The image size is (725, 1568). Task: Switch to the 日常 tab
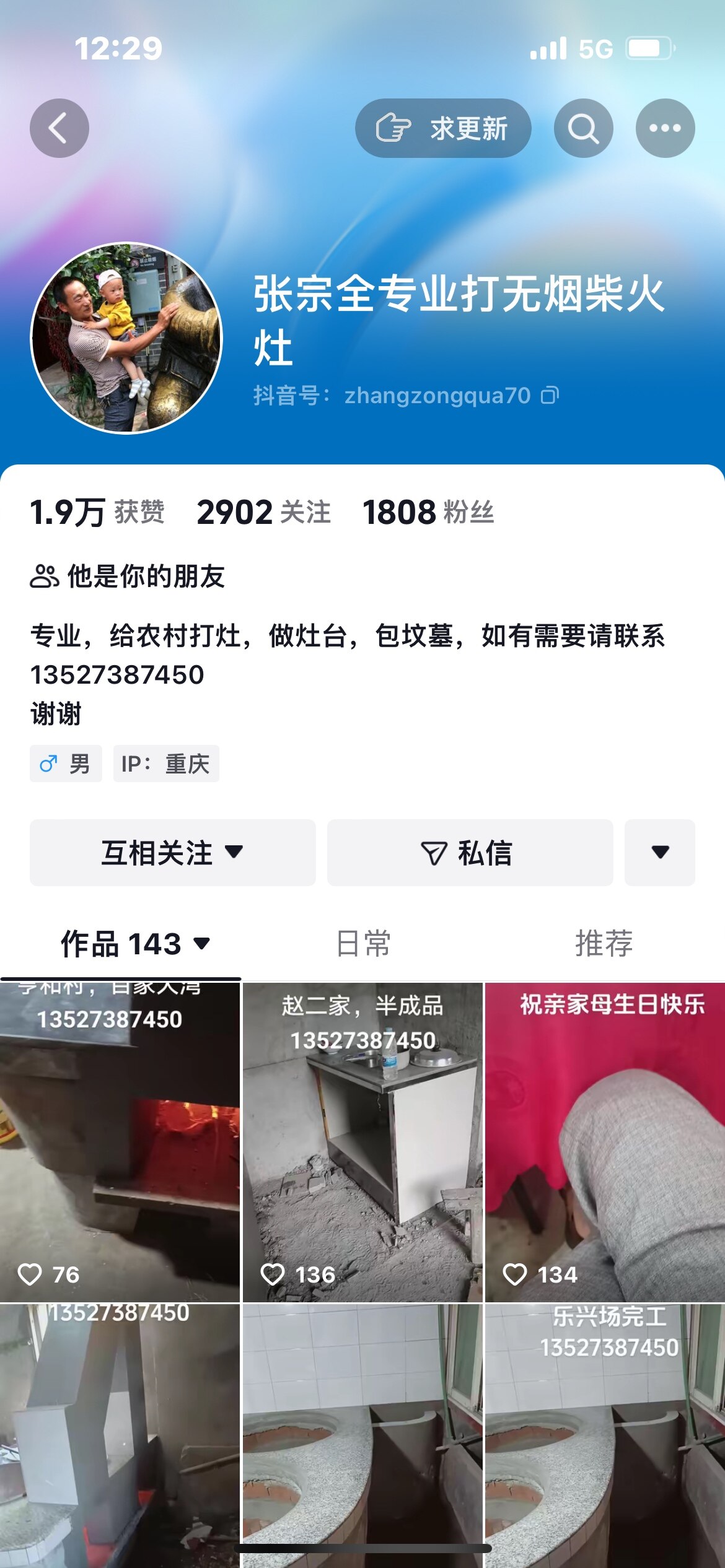point(363,944)
